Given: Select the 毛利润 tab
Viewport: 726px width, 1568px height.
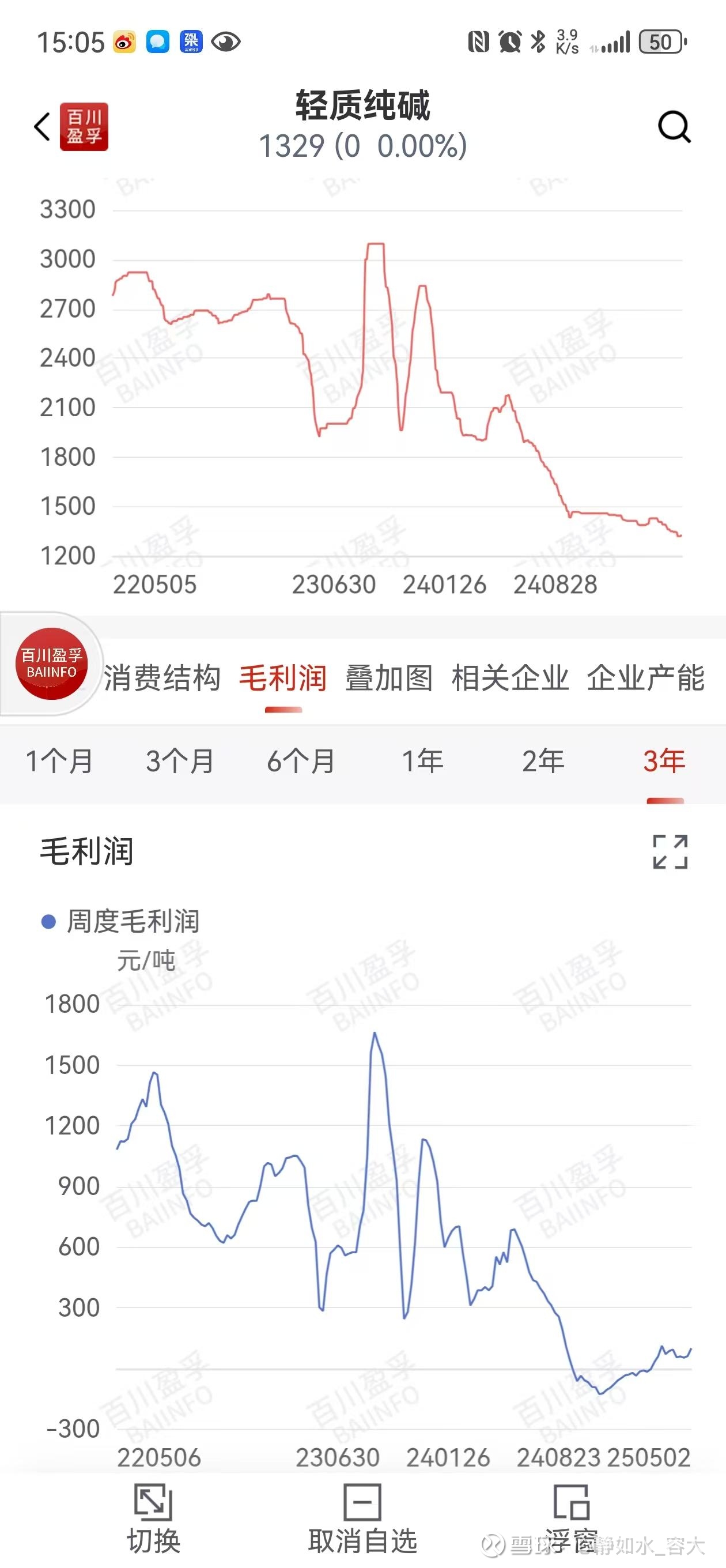Looking at the screenshot, I should point(283,677).
